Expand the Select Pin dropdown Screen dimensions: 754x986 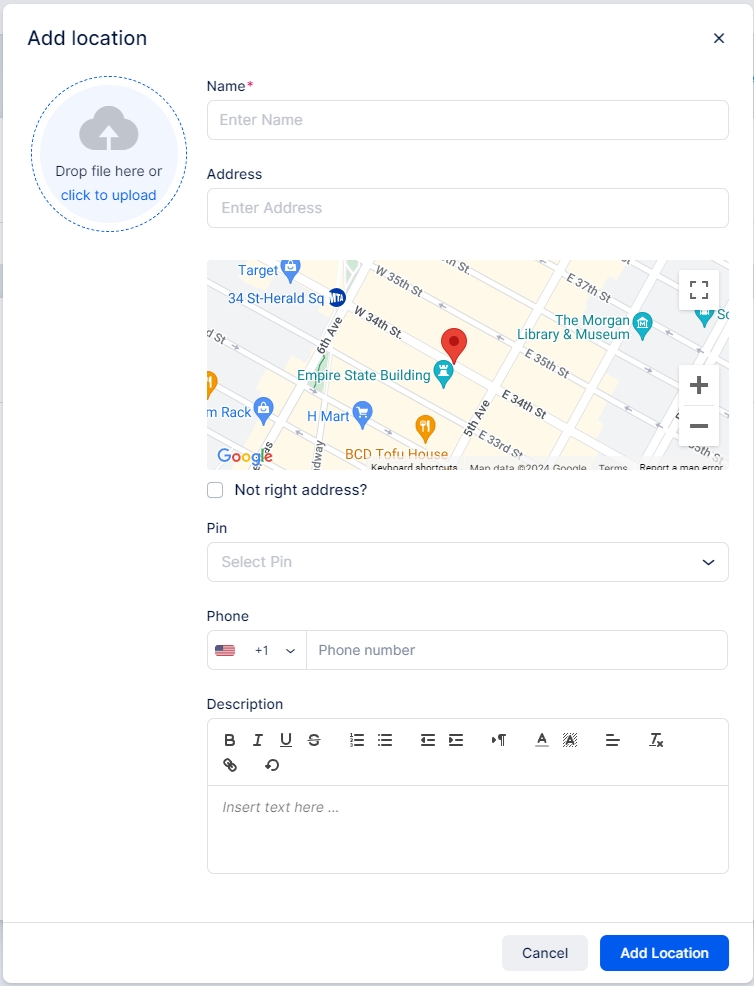[x=467, y=562]
